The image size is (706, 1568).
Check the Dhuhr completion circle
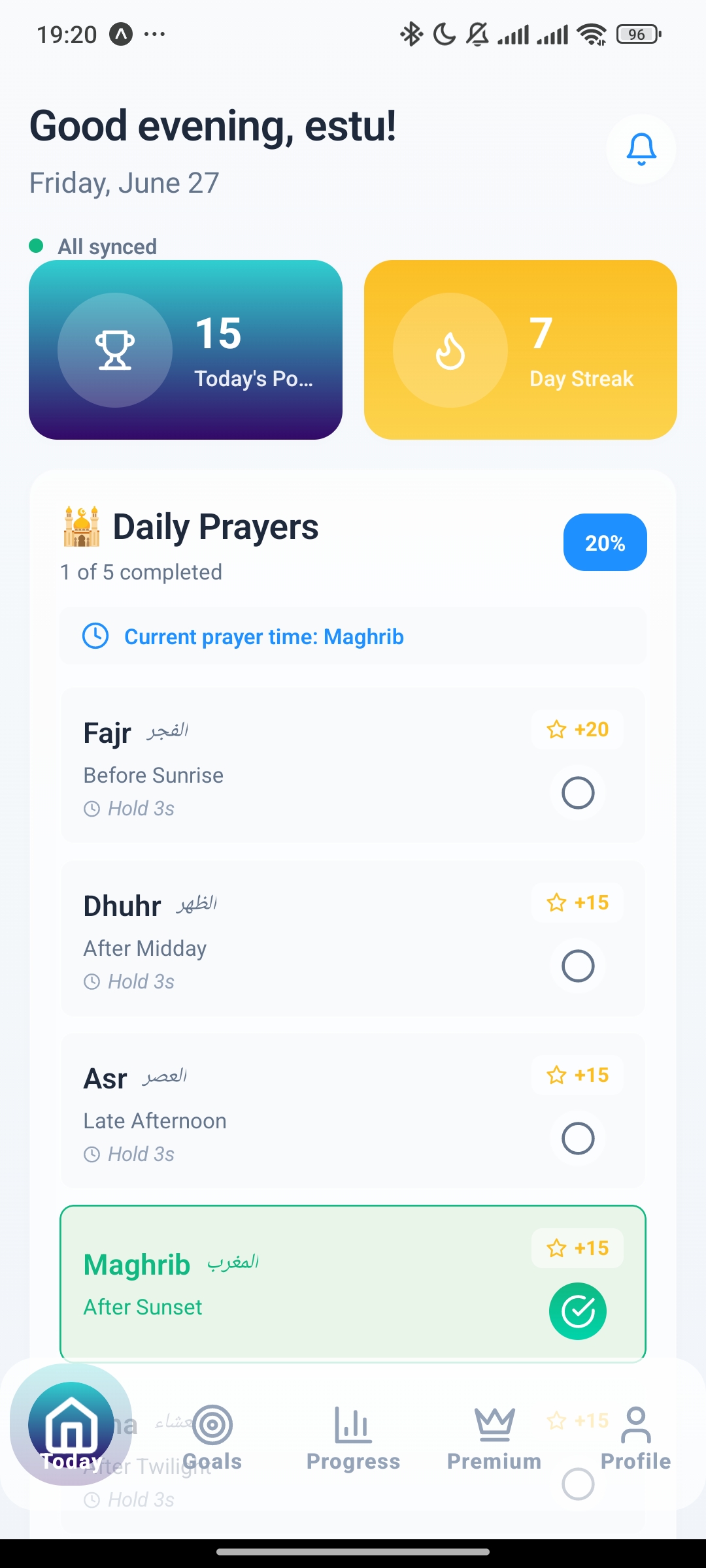tap(577, 966)
